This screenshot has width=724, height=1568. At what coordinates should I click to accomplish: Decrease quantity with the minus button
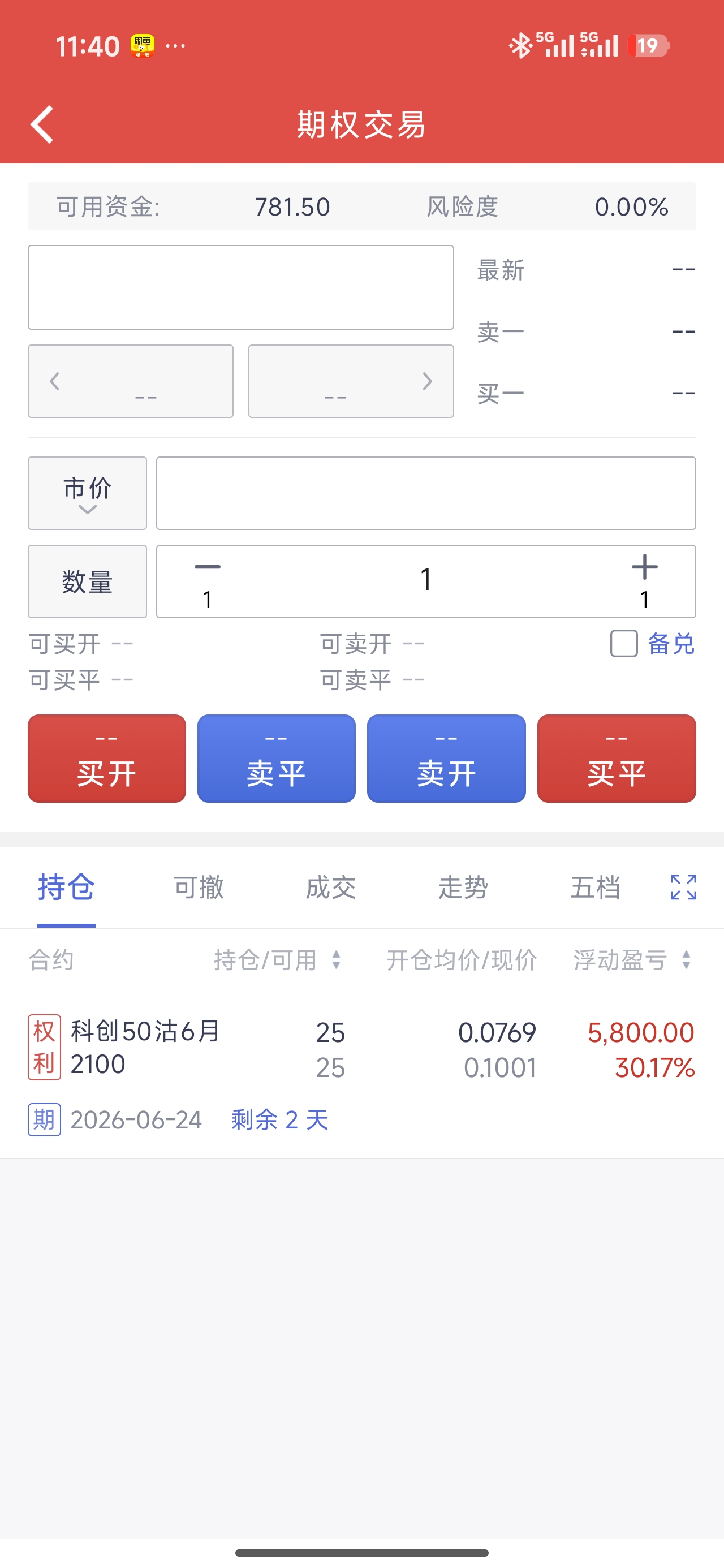point(207,581)
